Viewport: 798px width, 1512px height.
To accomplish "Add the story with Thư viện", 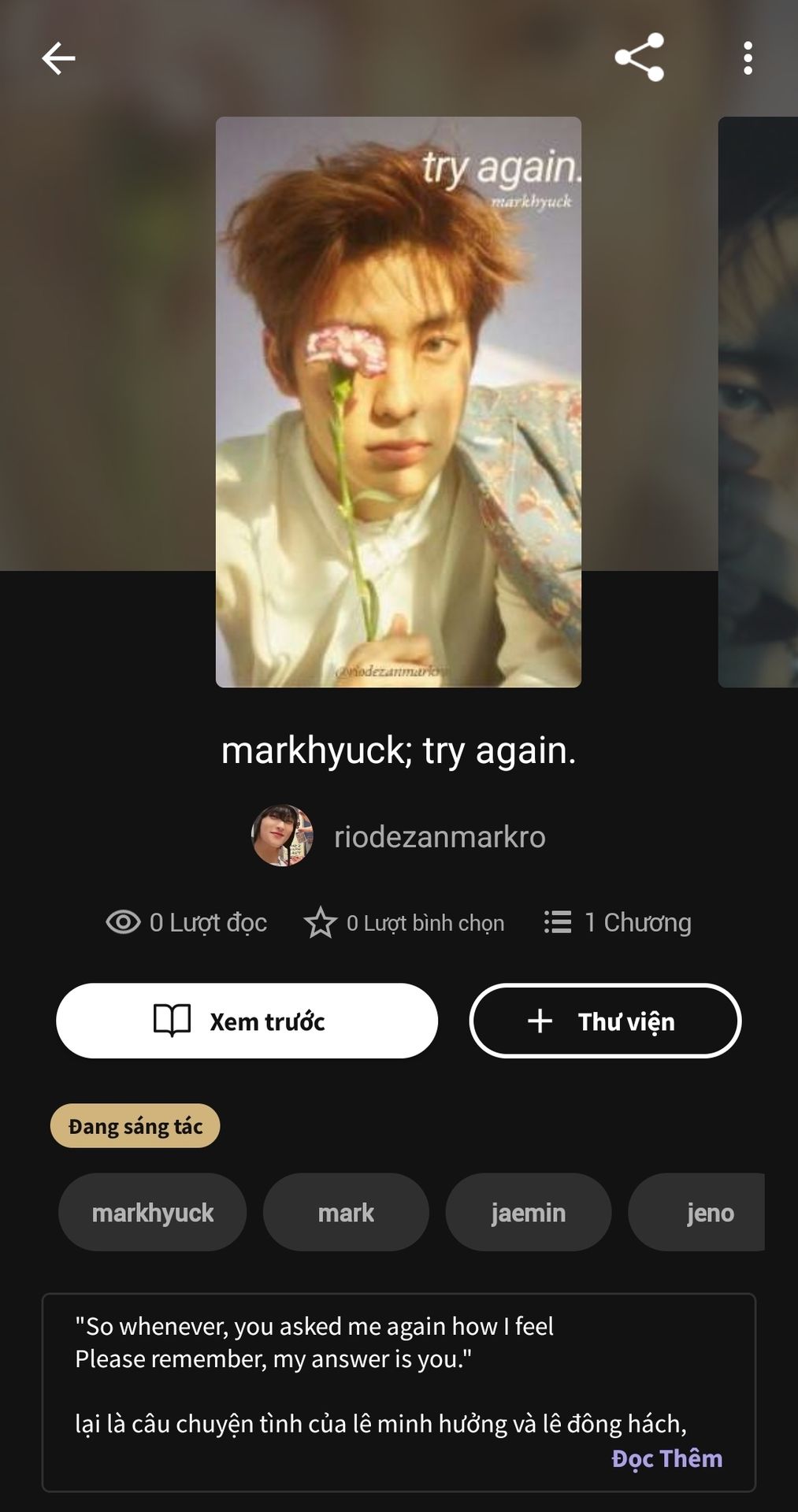I will coord(605,1021).
